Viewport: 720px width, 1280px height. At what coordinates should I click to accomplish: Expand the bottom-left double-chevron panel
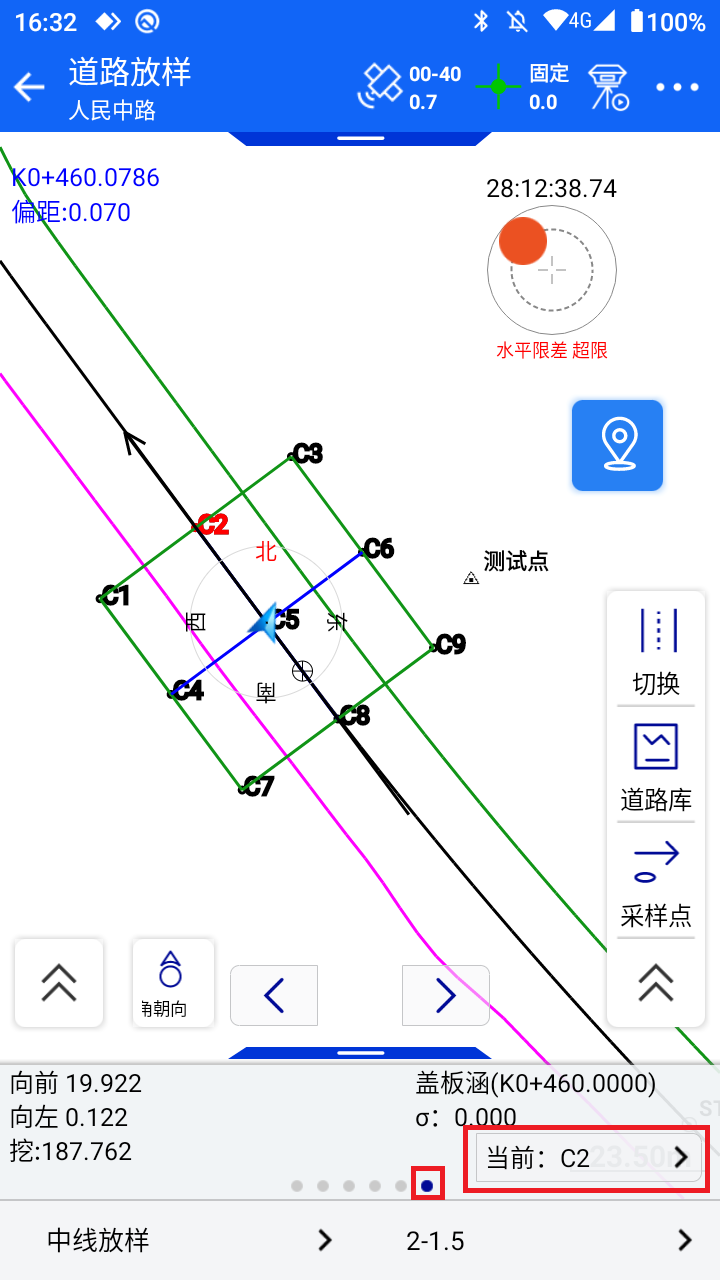[x=59, y=983]
